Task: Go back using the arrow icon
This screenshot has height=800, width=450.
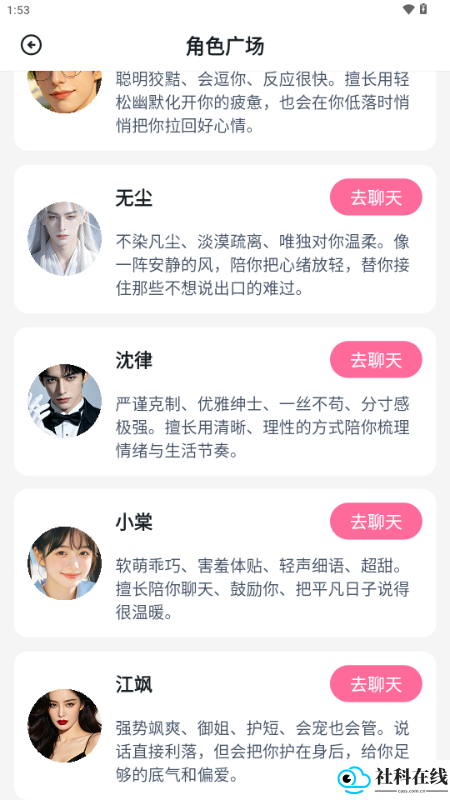Action: [x=31, y=45]
